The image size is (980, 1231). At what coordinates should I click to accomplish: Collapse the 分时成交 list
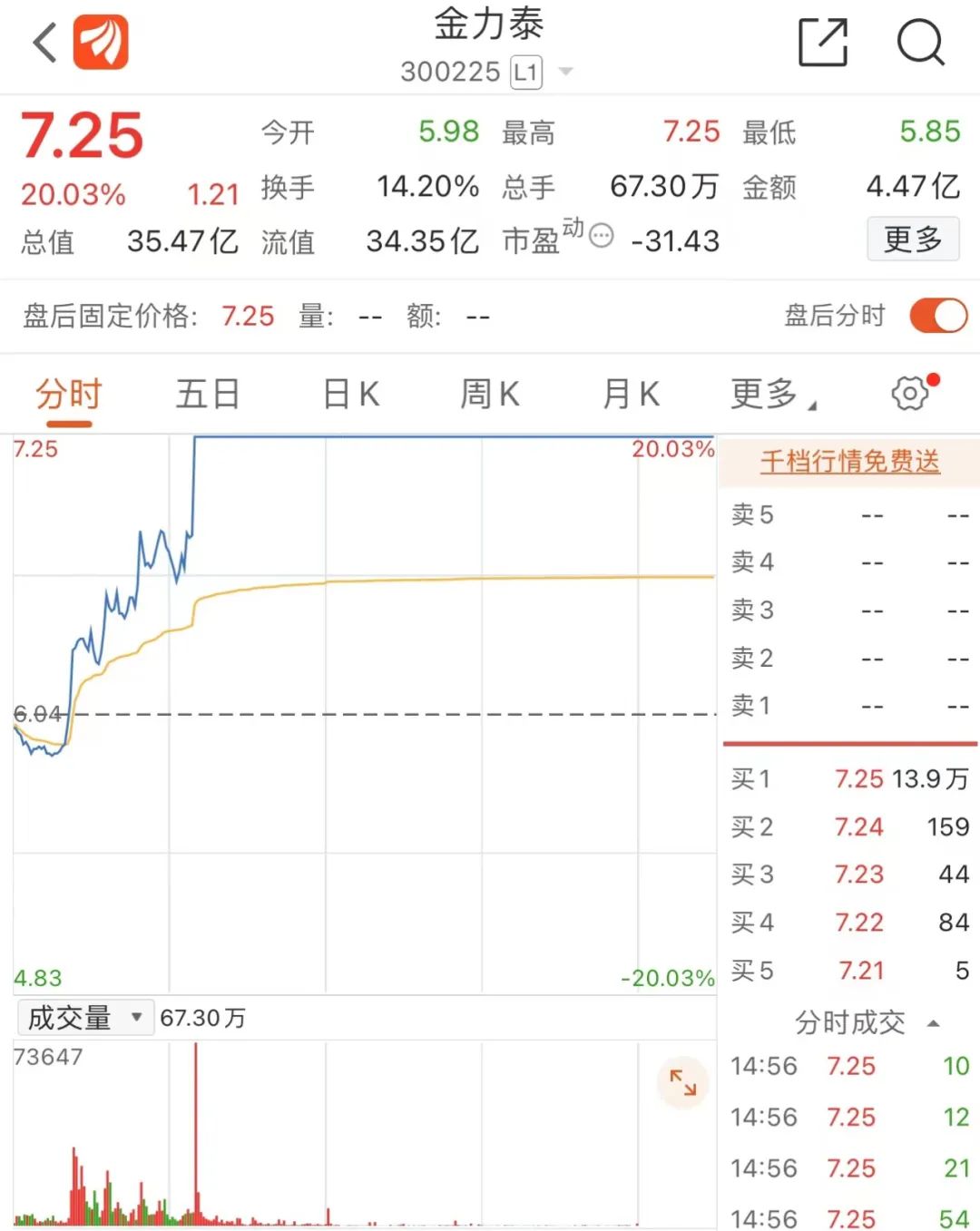pos(933,1023)
